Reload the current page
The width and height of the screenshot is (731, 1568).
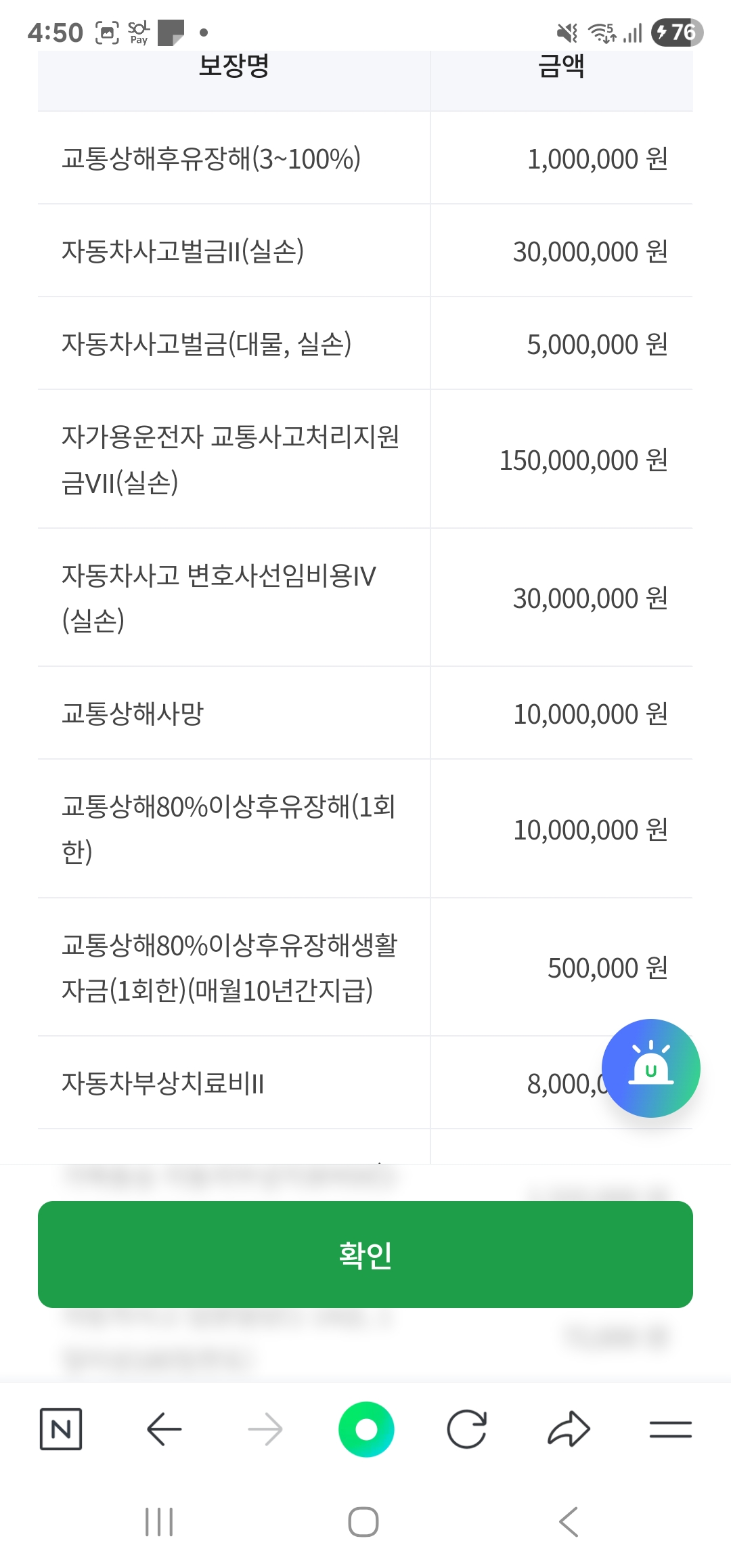click(467, 1429)
